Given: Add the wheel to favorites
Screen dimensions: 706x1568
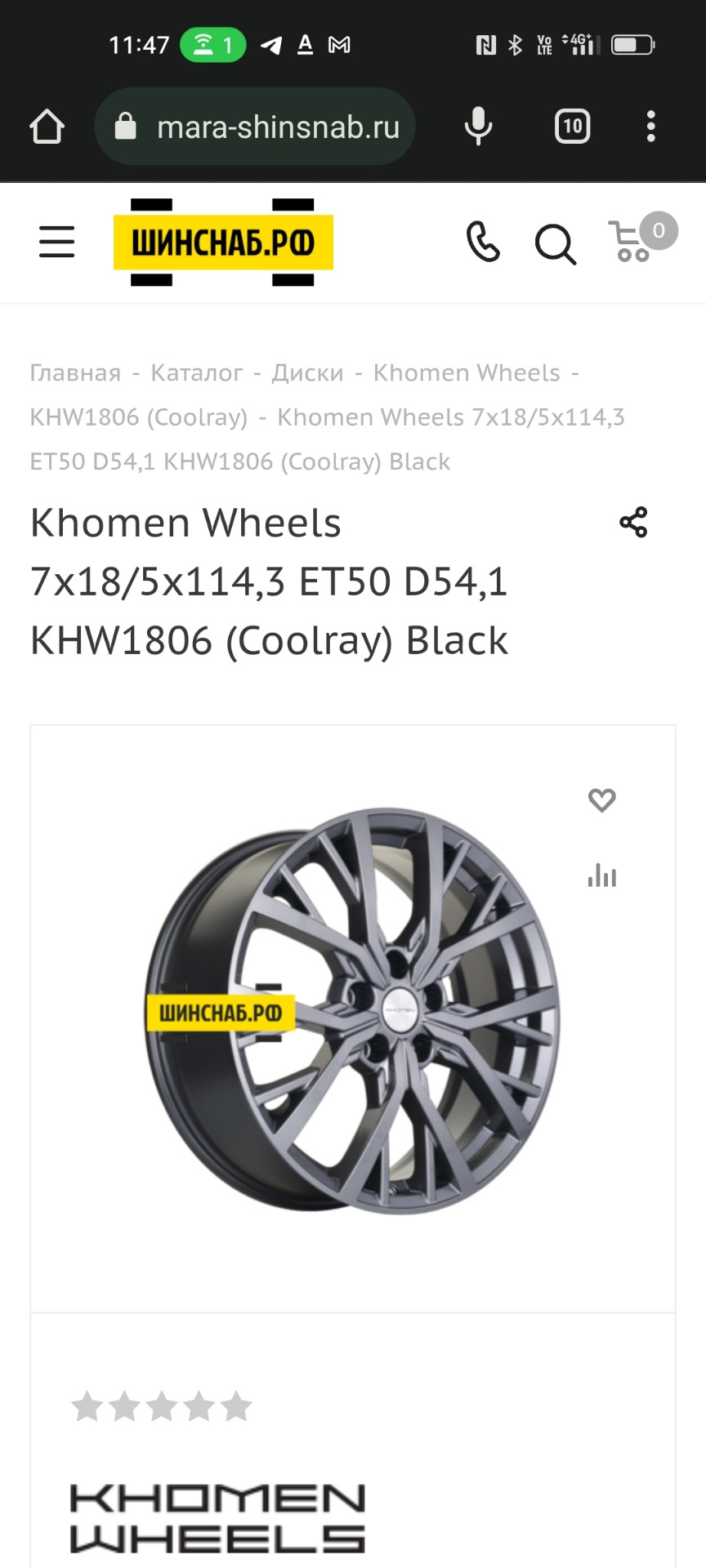Looking at the screenshot, I should 602,800.
